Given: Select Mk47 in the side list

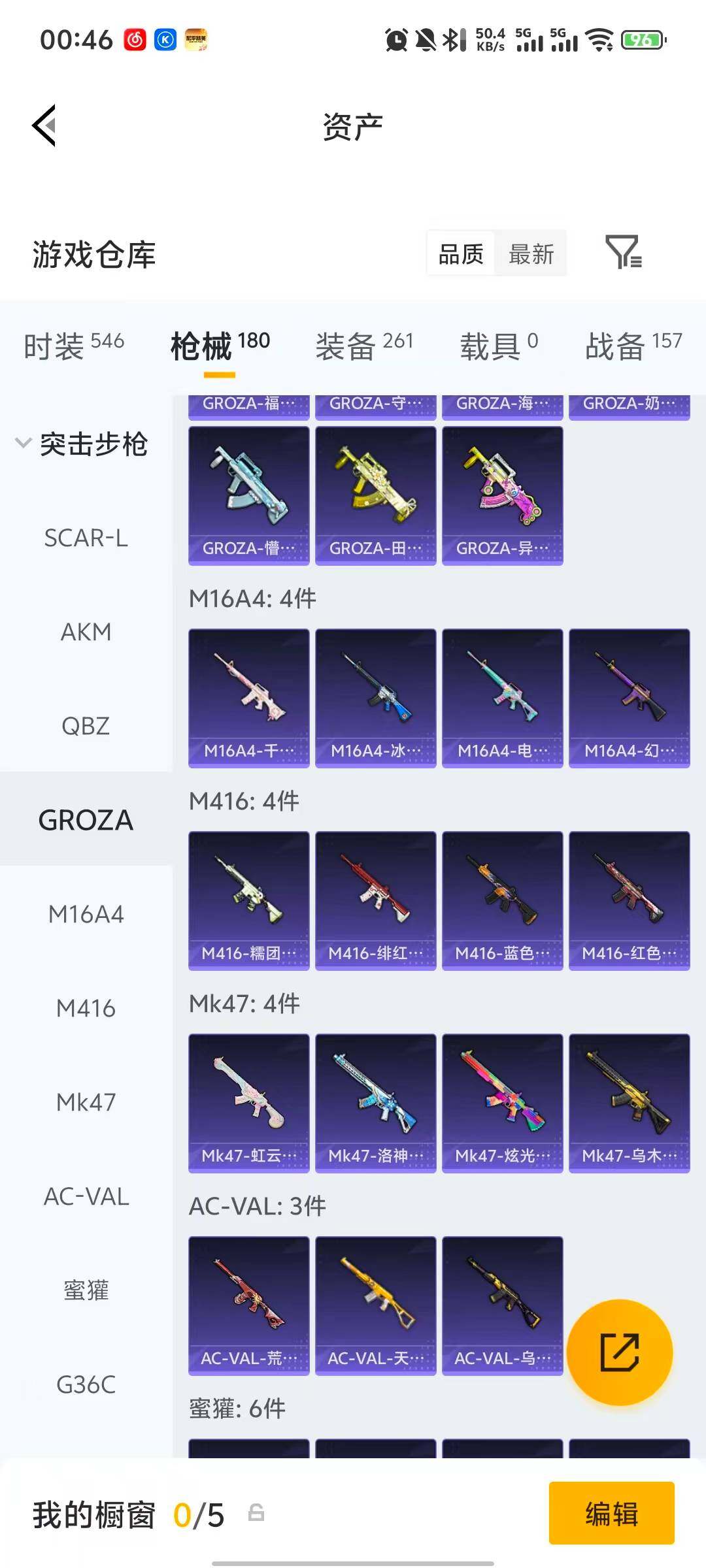Looking at the screenshot, I should tap(86, 1102).
